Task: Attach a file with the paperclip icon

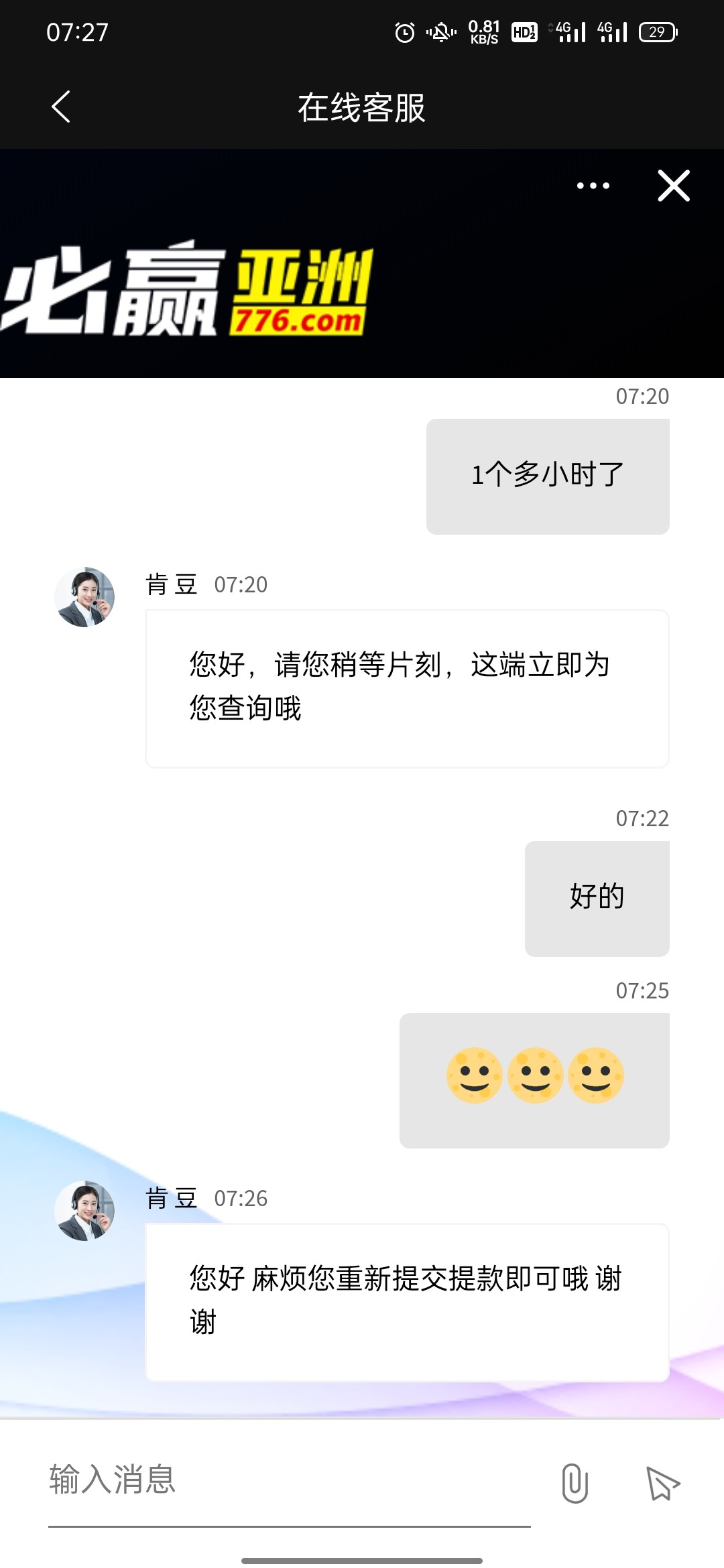Action: pyautogui.click(x=575, y=1483)
